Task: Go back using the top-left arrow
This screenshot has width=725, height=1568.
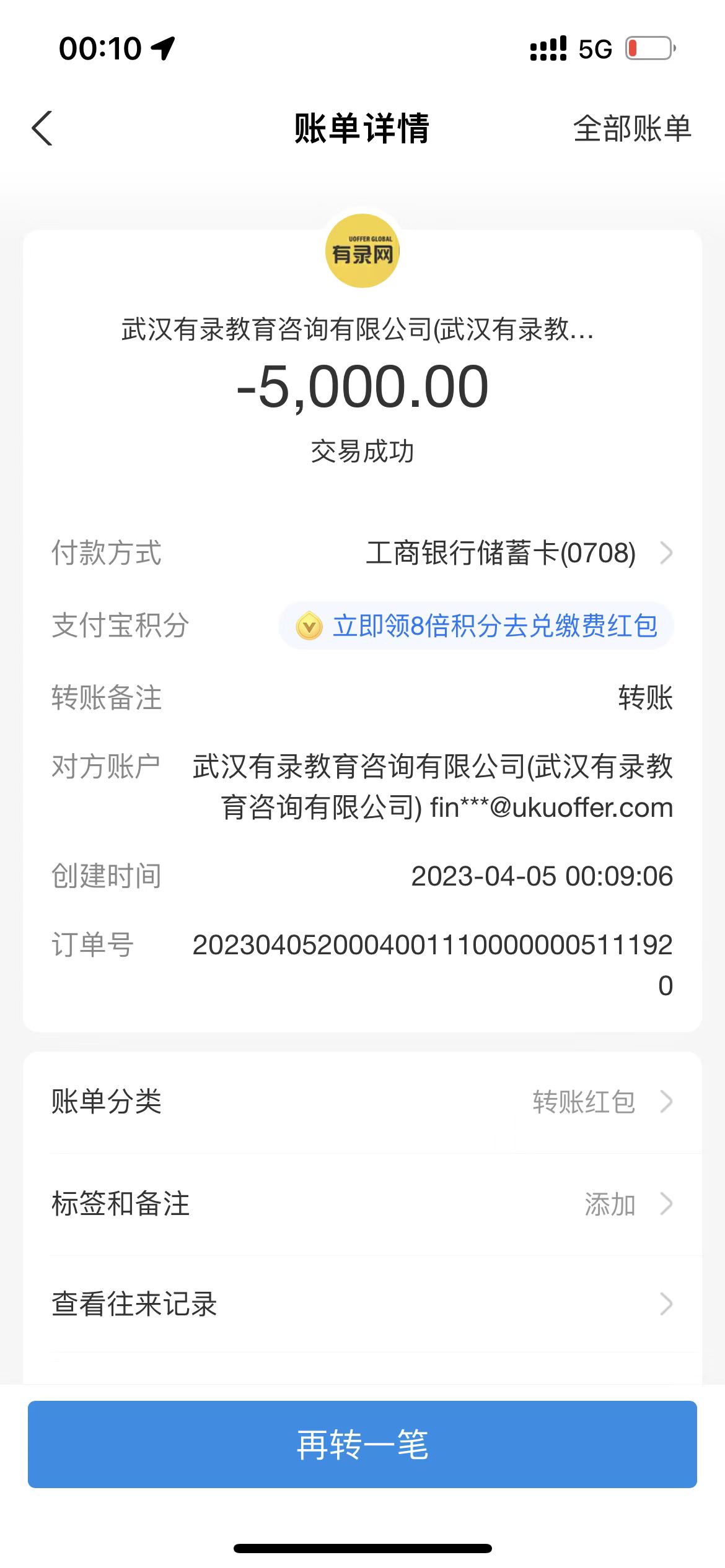Action: pyautogui.click(x=42, y=129)
